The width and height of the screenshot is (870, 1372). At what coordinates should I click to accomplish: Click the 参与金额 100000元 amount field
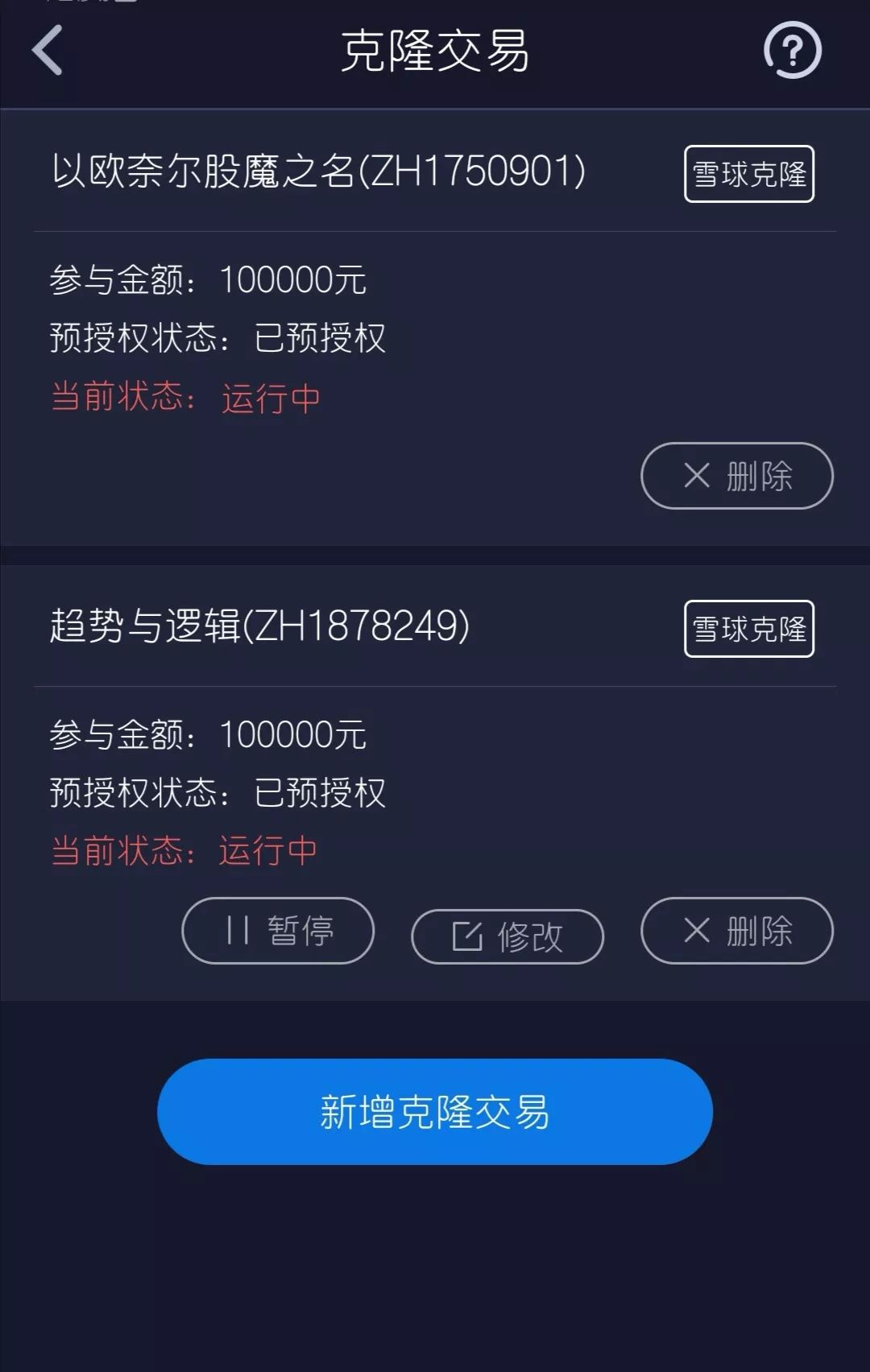coord(208,281)
